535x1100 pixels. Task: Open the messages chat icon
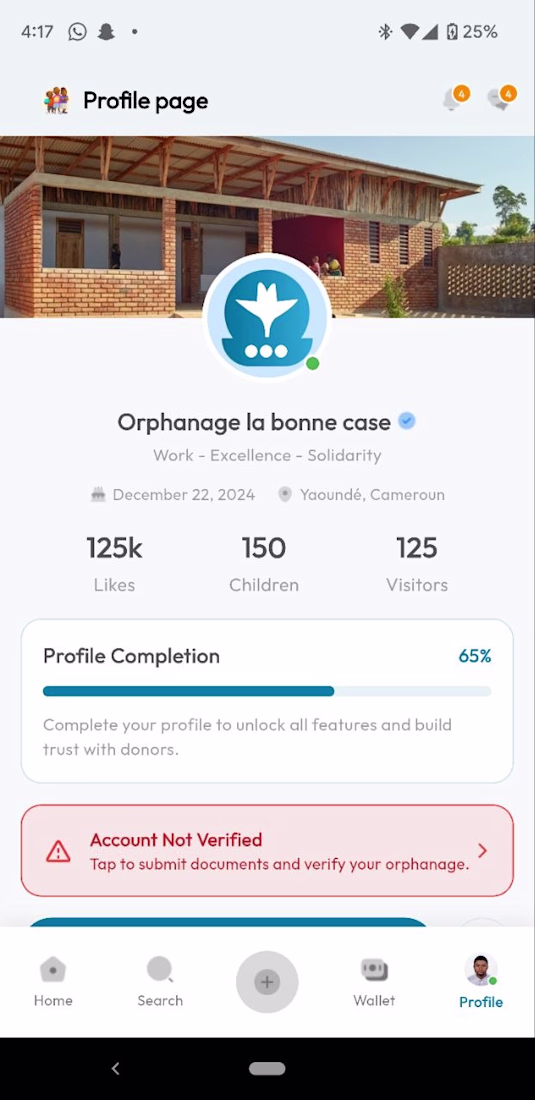(x=501, y=99)
